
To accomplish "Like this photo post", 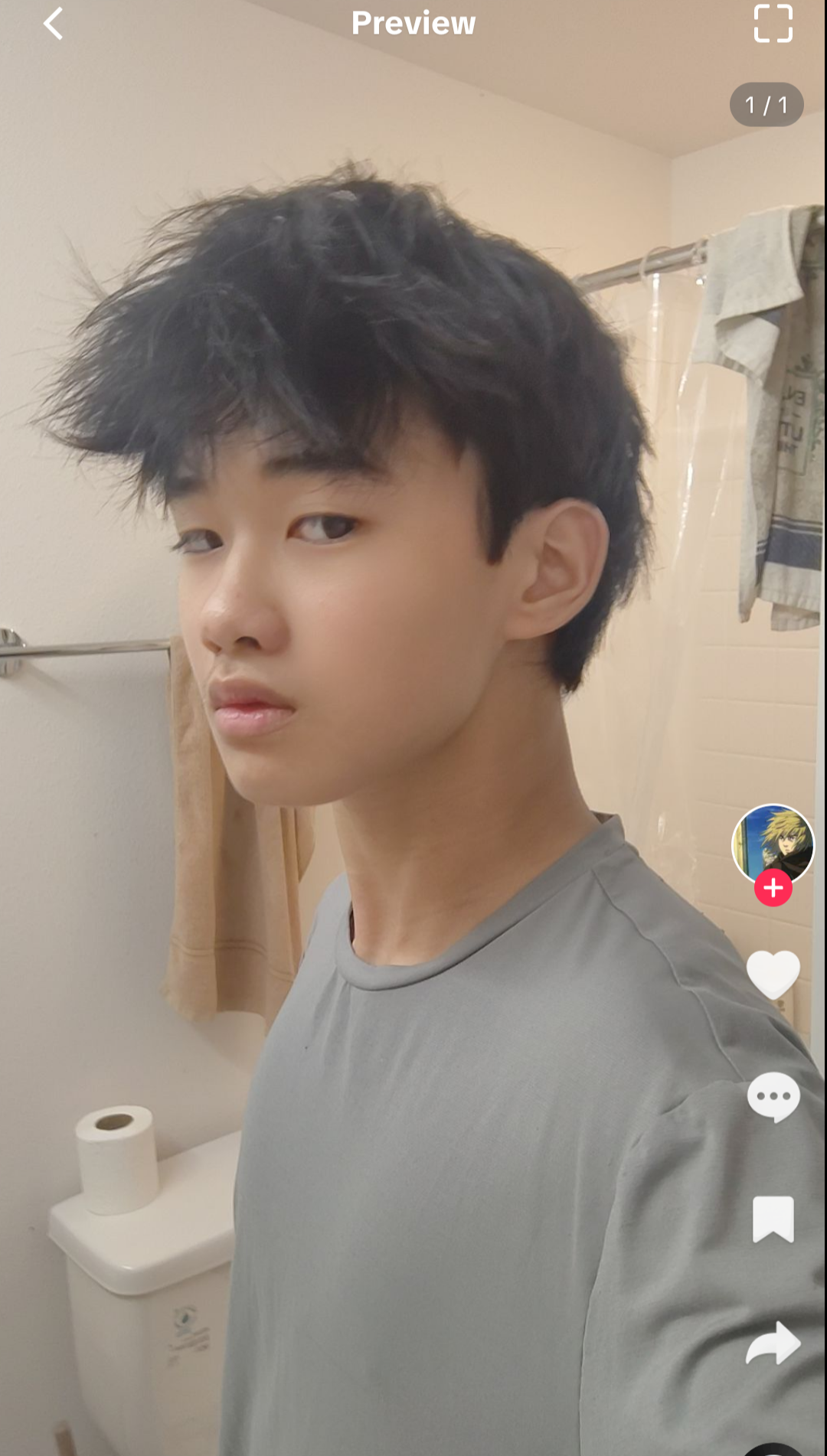I will coord(773,974).
